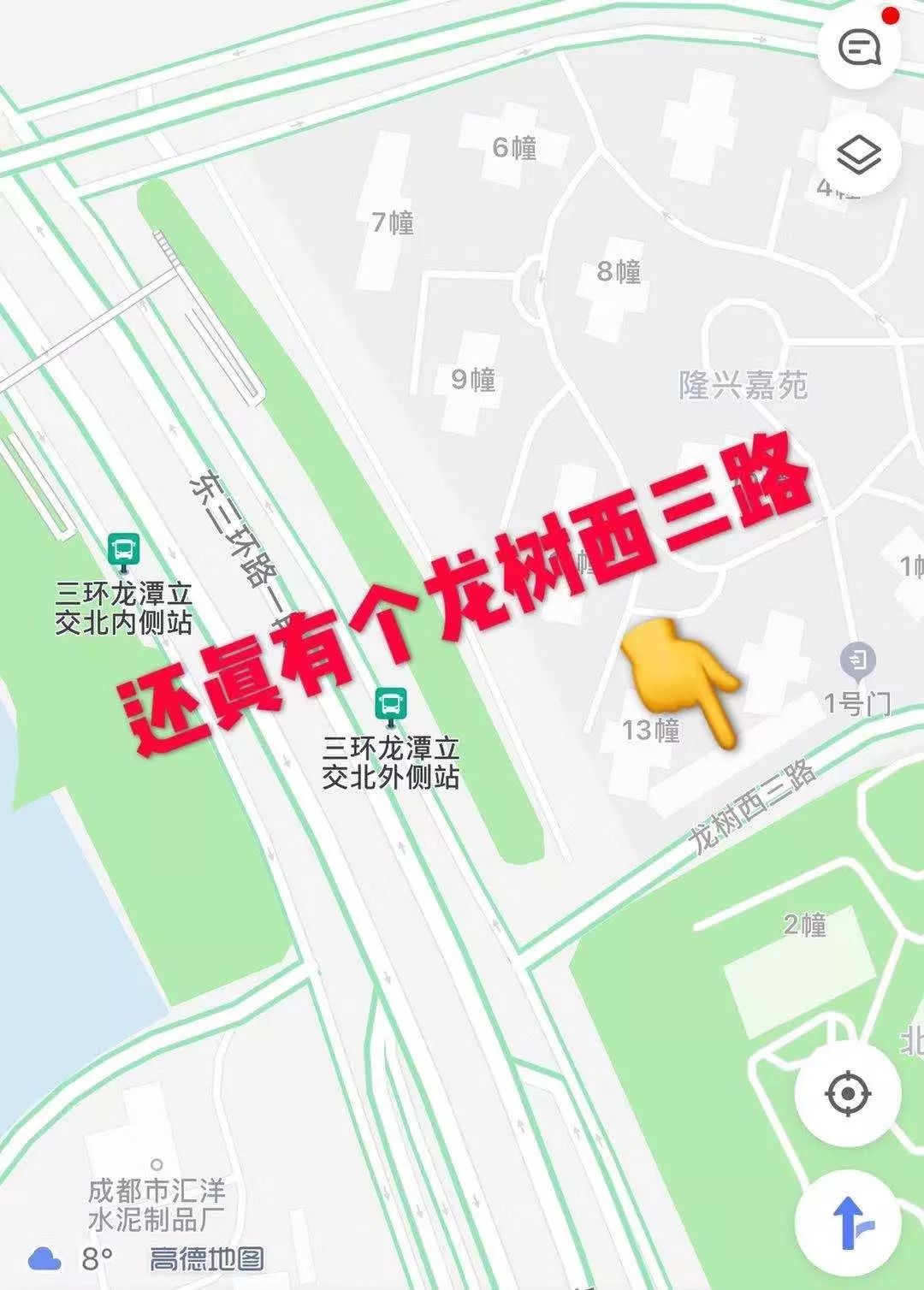
Task: Select the 三环龙潭立交北外侧站 bus stop
Action: click(x=391, y=706)
